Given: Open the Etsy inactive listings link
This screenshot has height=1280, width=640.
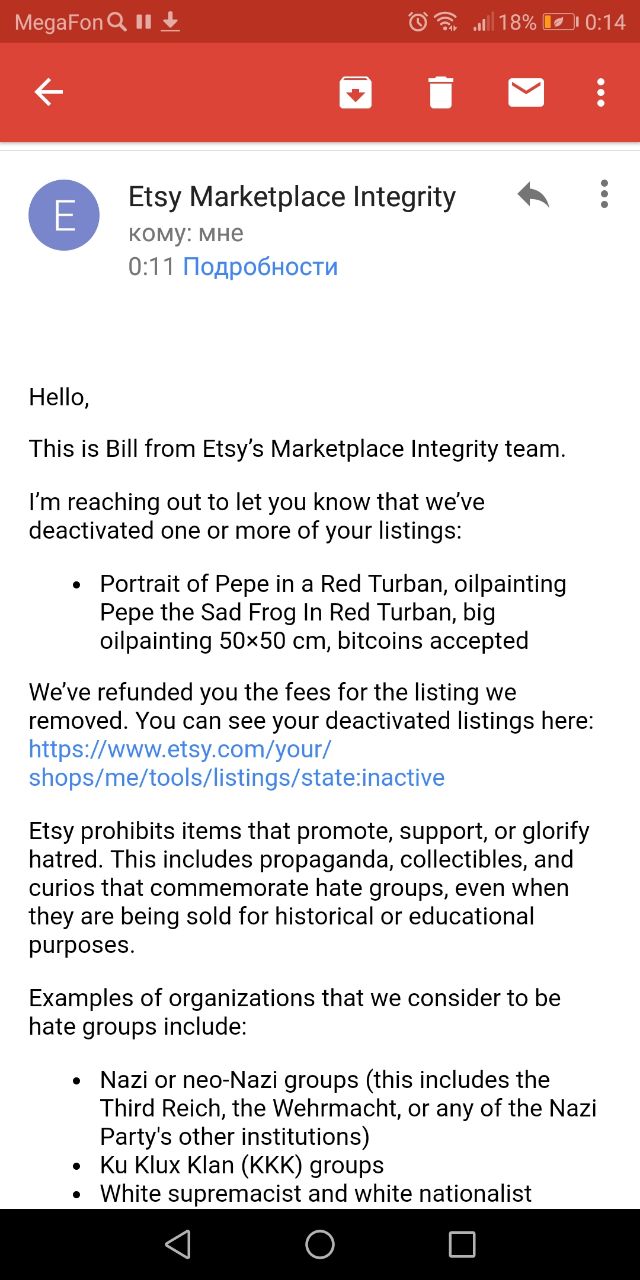Looking at the screenshot, I should point(236,763).
